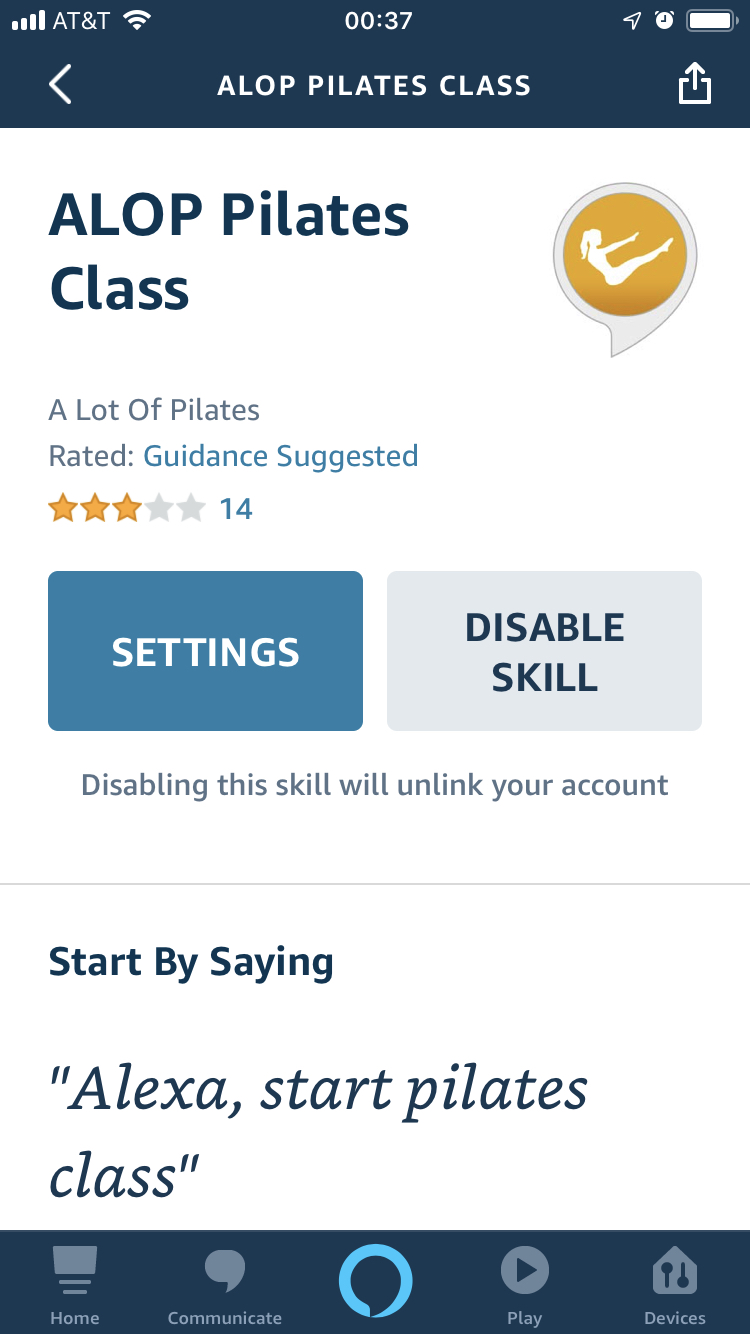Viewport: 750px width, 1334px height.
Task: Share the ALOP Pilates Class skill
Action: coord(694,85)
